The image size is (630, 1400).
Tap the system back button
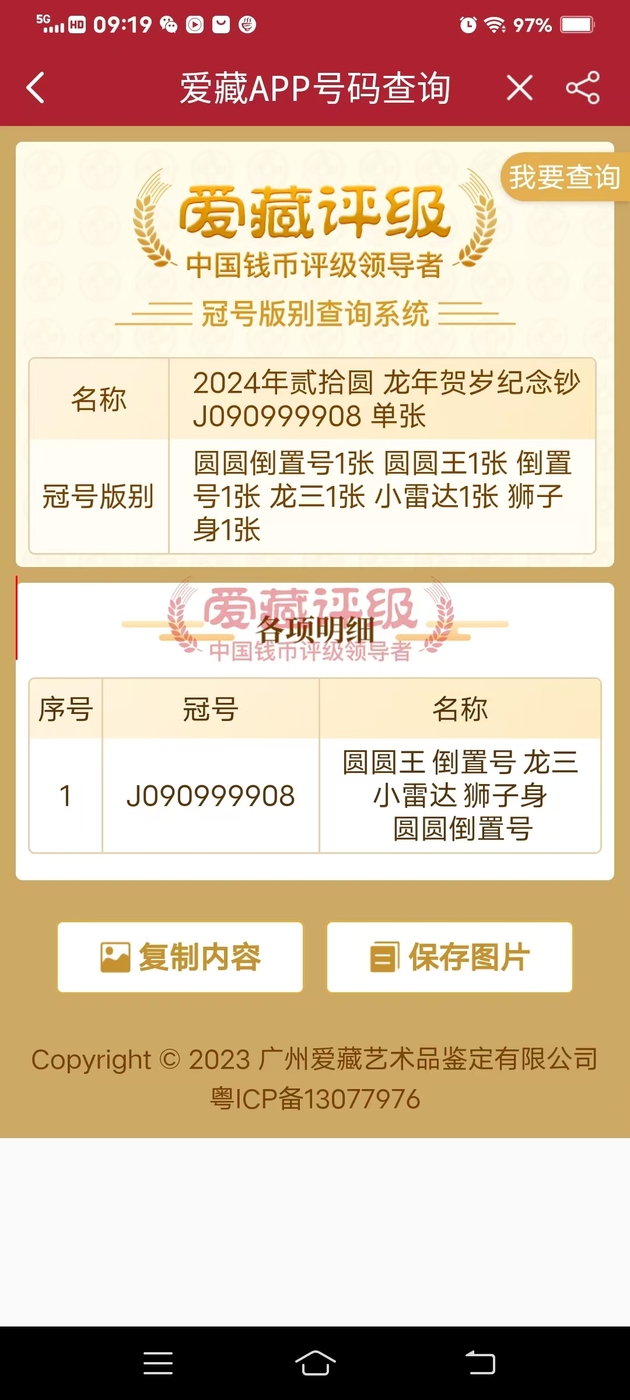(x=480, y=1363)
